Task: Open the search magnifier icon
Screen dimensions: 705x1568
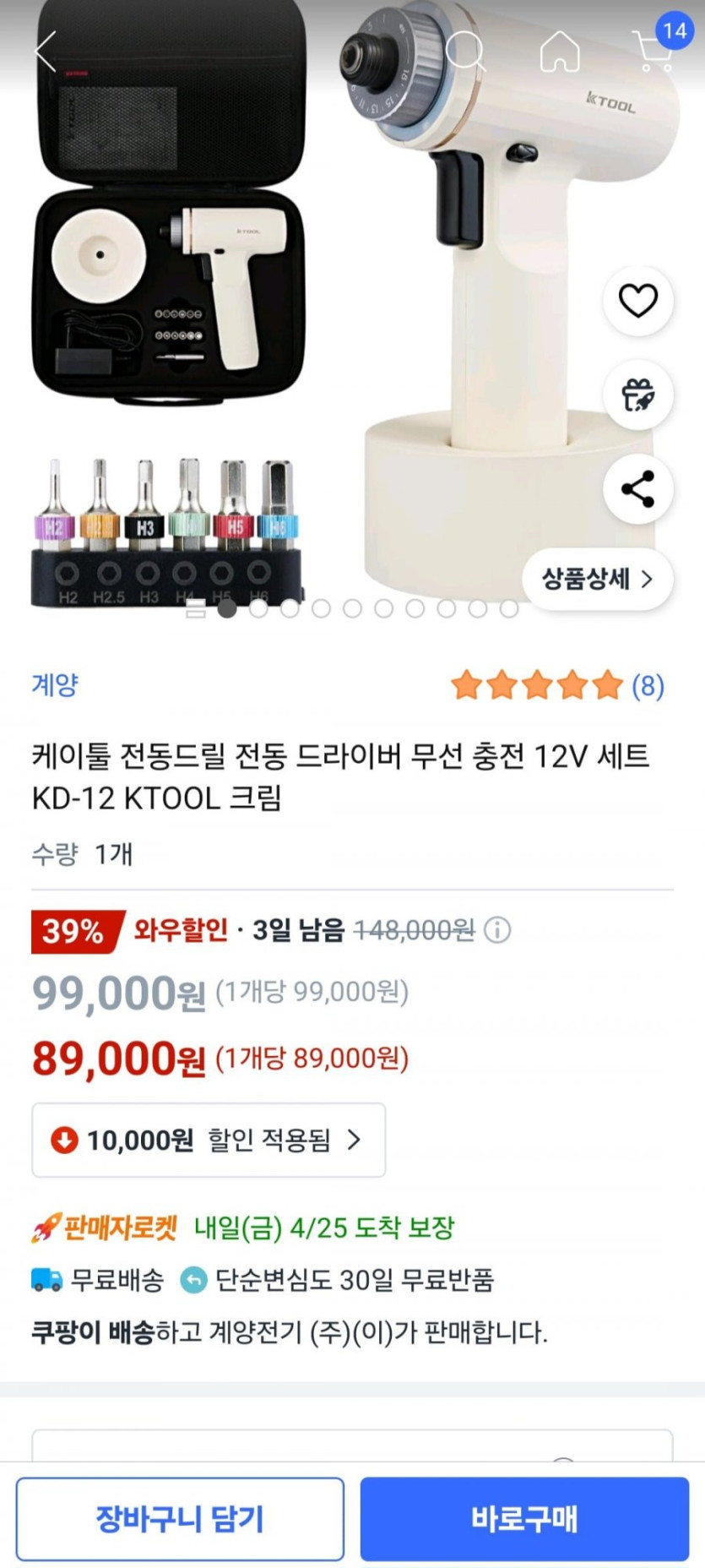Action: click(x=465, y=52)
